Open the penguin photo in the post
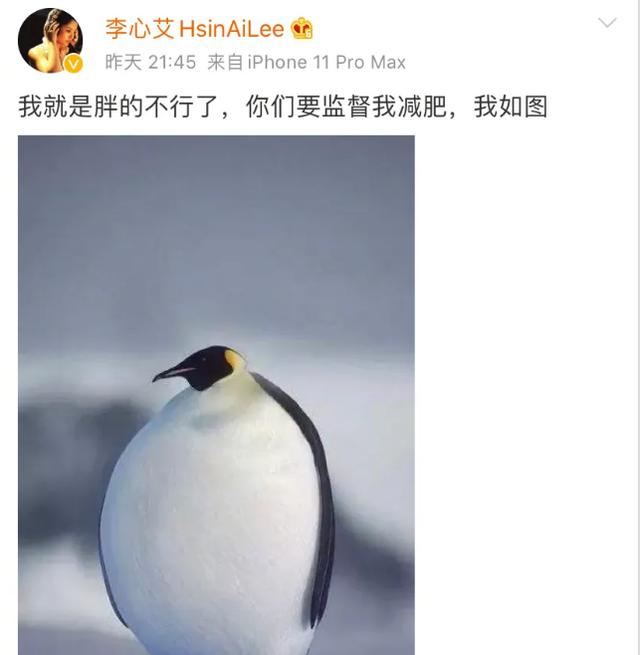The height and width of the screenshot is (655, 640). point(216,395)
